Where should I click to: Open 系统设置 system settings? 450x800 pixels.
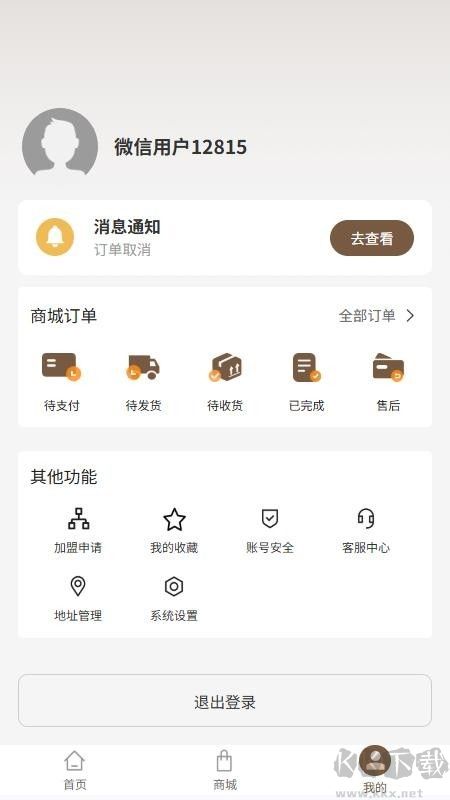(174, 599)
